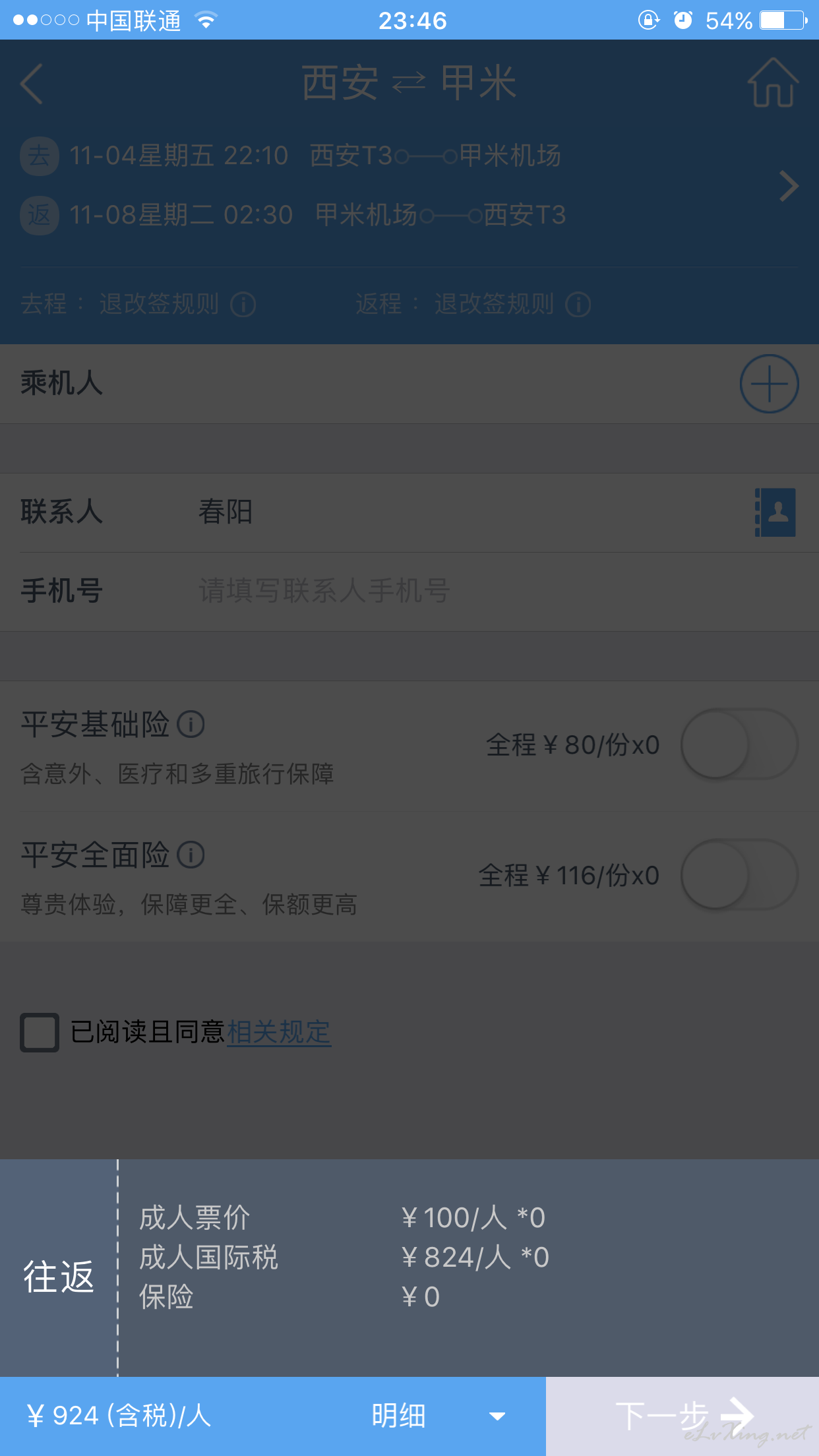Enable the 平安基础险 switch
The image size is (819, 1456).
coord(739,744)
